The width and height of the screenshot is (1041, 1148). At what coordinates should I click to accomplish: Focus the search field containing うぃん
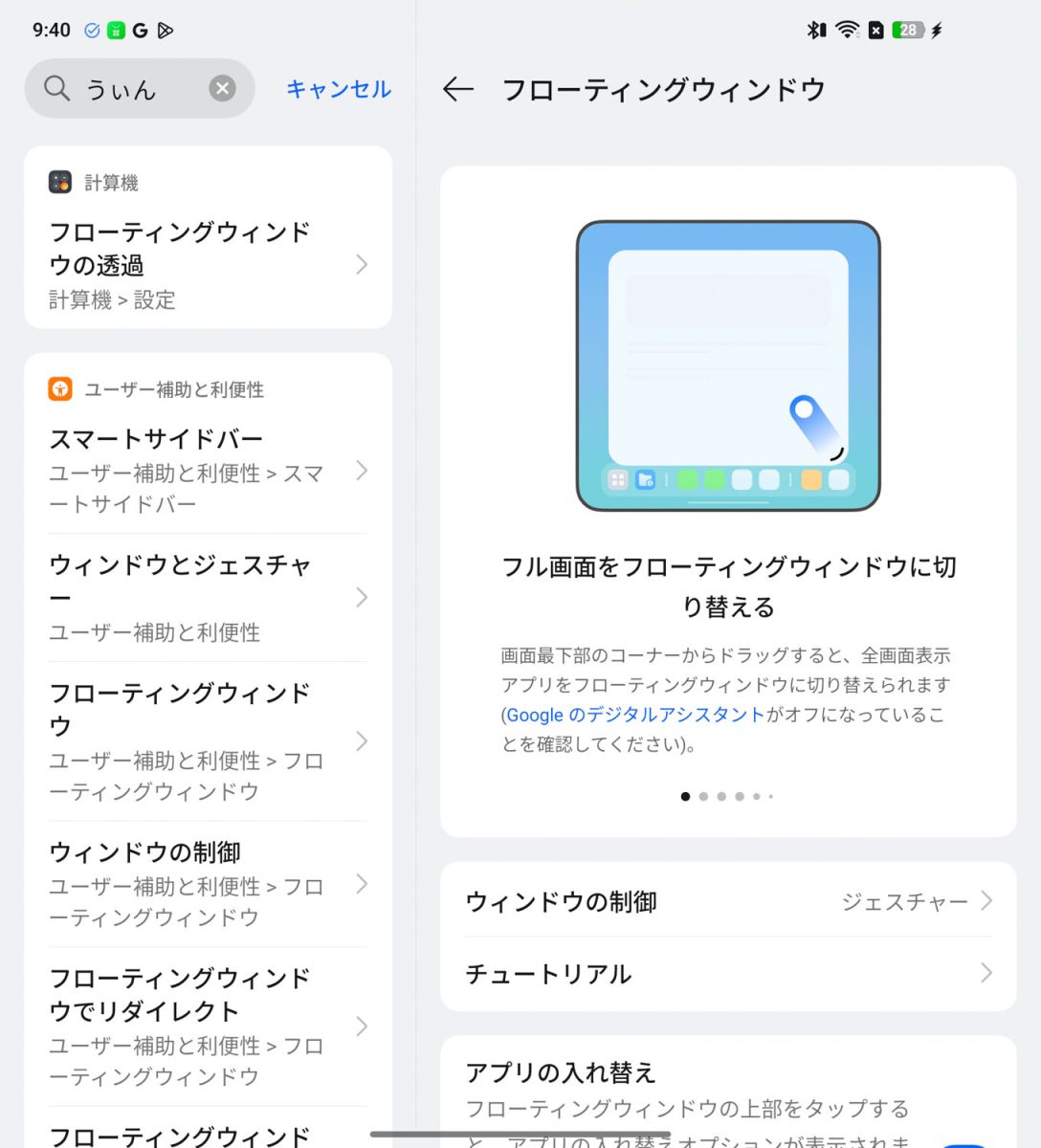pyautogui.click(x=124, y=89)
